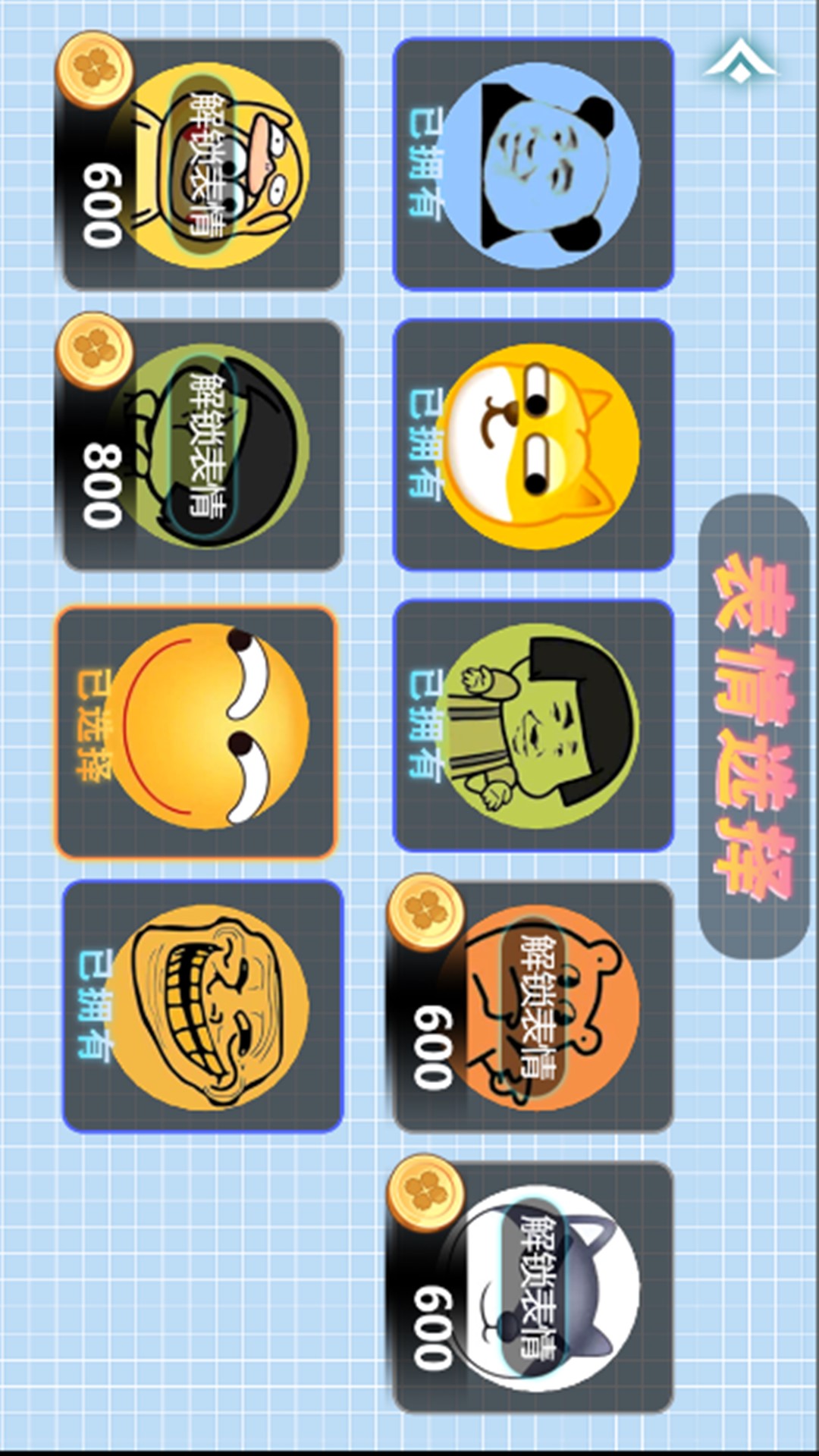Viewport: 819px width, 1456px height.
Task: Unlock the orange bear emoji for 600
Action: tap(533, 1006)
